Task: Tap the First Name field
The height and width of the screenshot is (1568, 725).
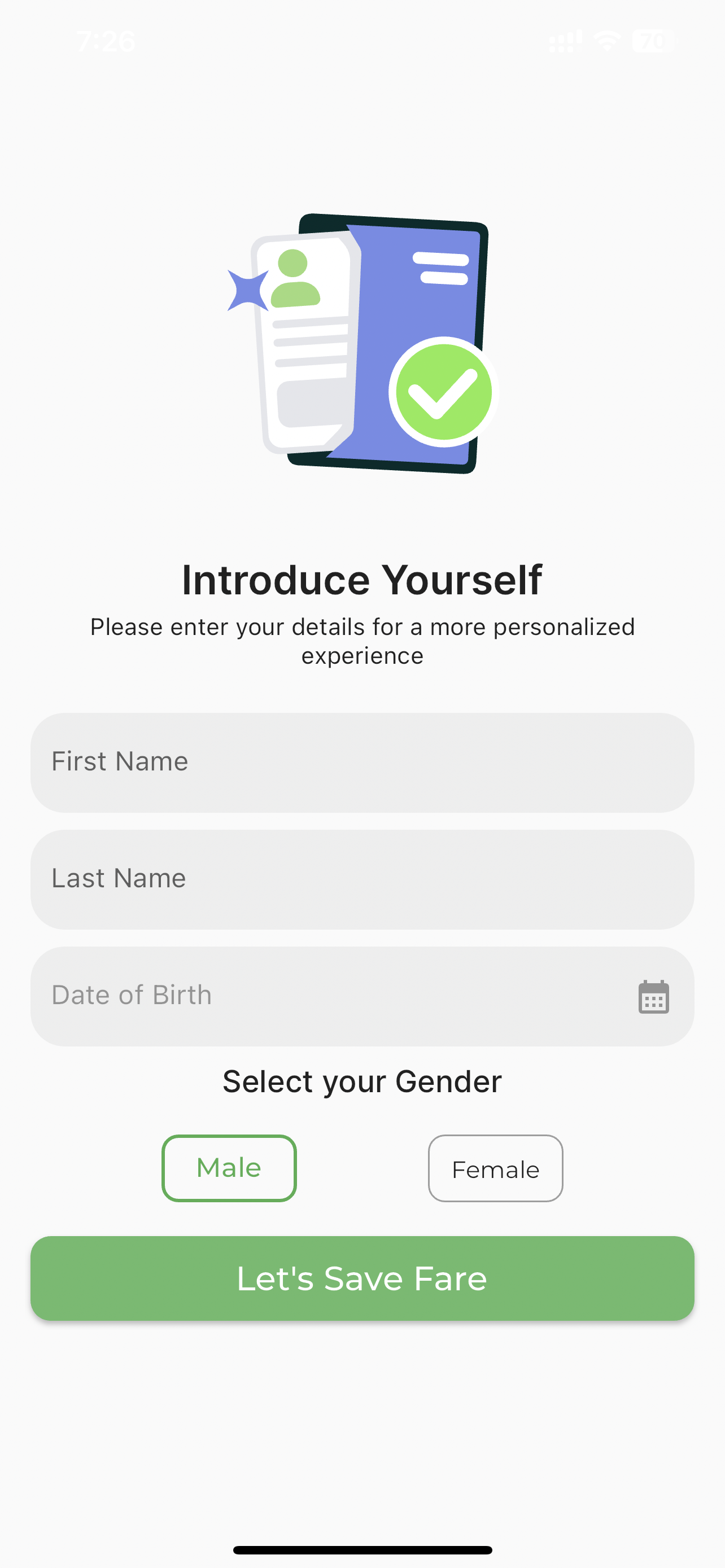Action: pos(362,762)
